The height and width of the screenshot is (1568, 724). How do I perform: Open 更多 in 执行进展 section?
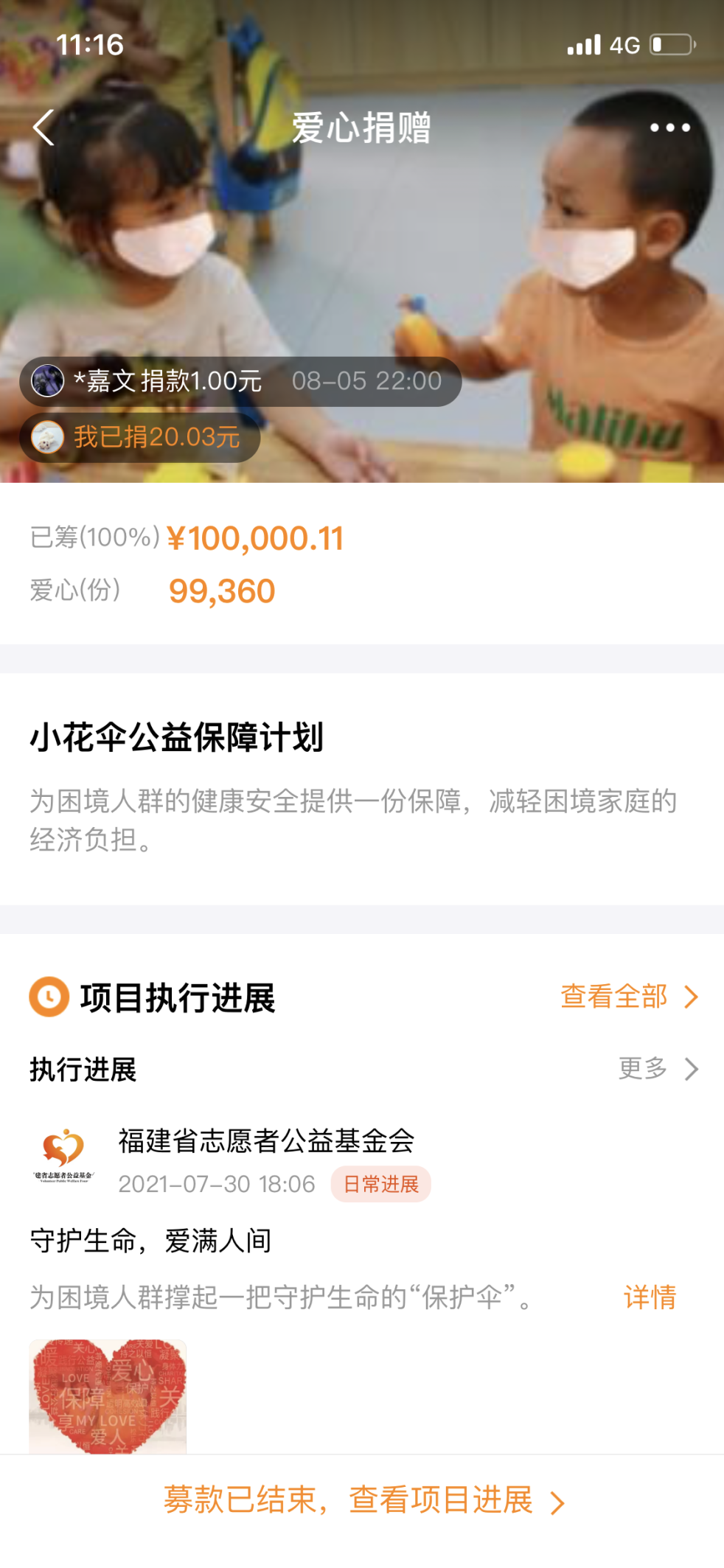657,1068
